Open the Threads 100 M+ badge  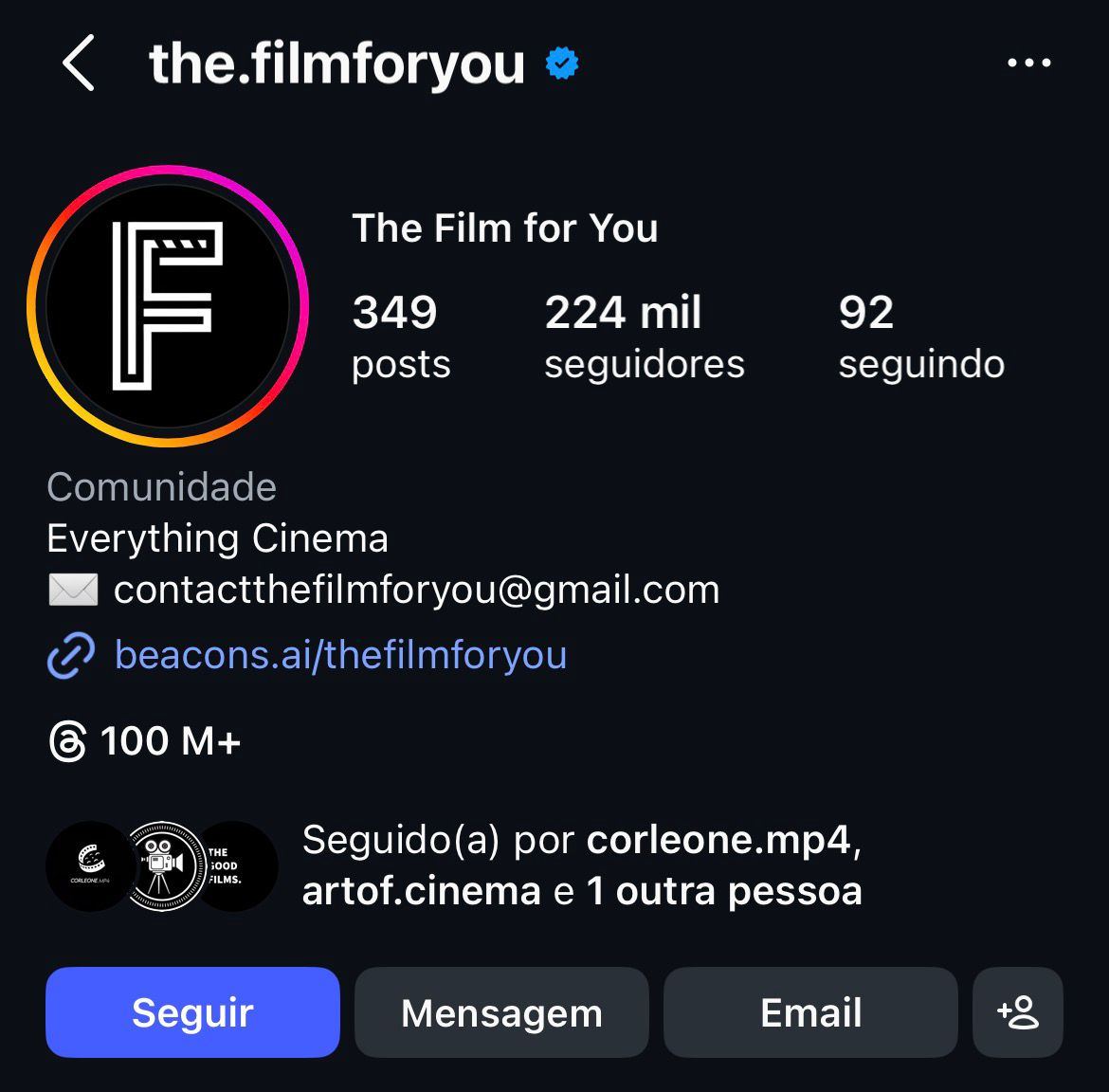coord(145,741)
